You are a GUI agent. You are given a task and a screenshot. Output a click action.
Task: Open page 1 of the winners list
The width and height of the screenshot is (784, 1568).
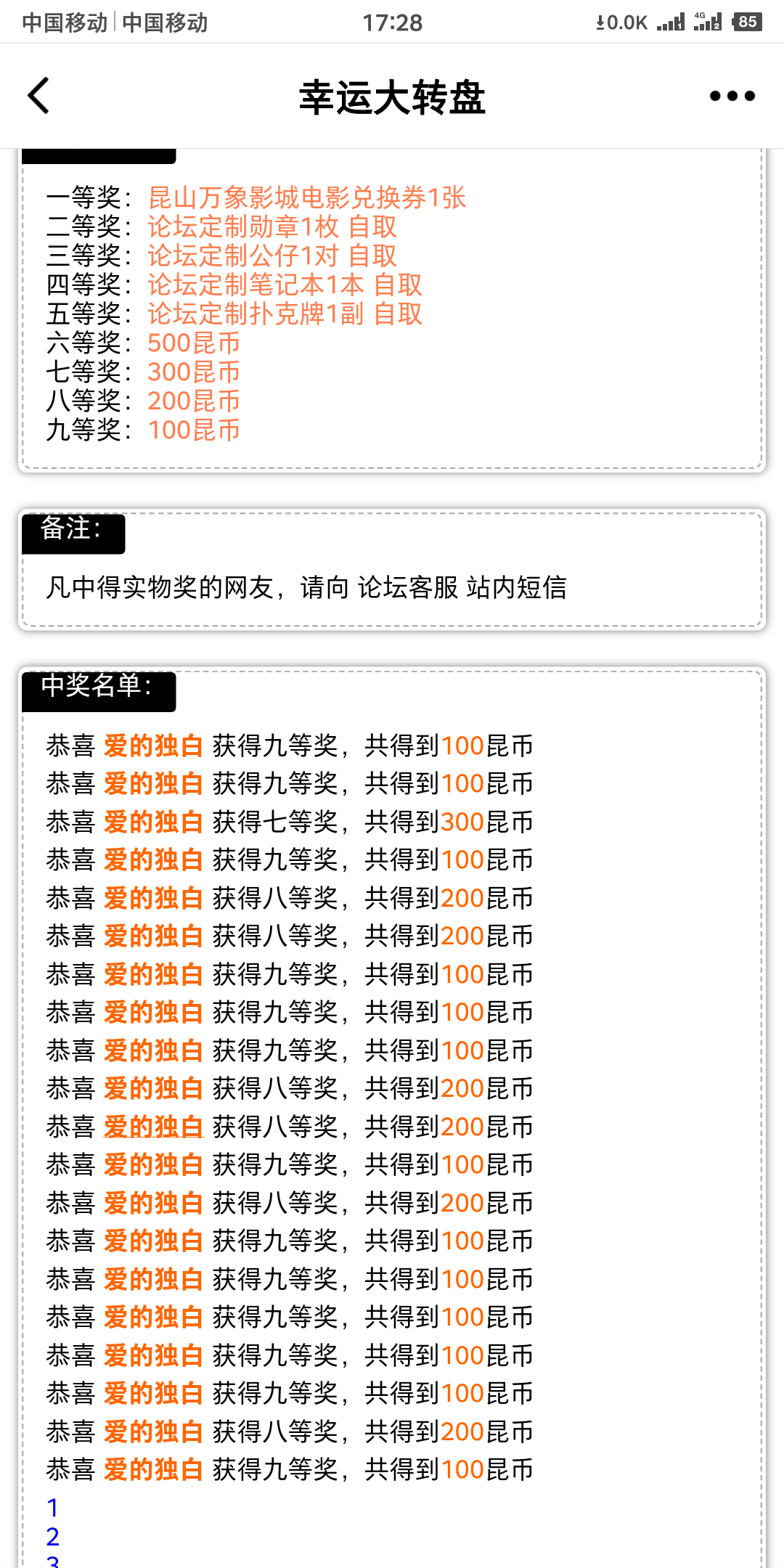52,1508
